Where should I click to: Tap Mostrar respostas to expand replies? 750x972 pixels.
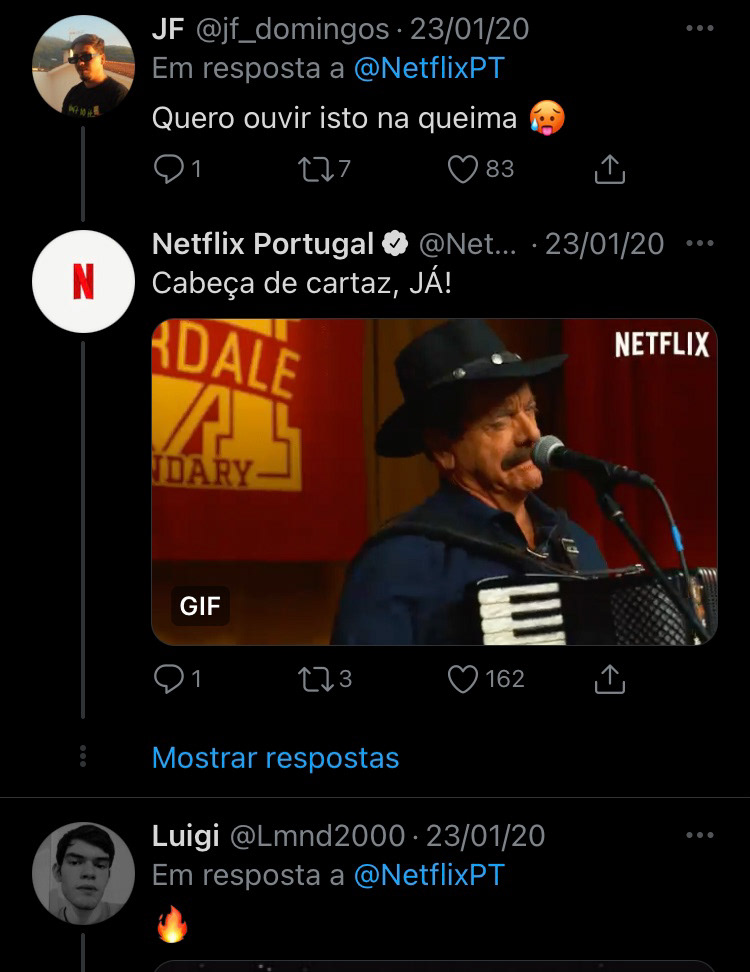[275, 758]
